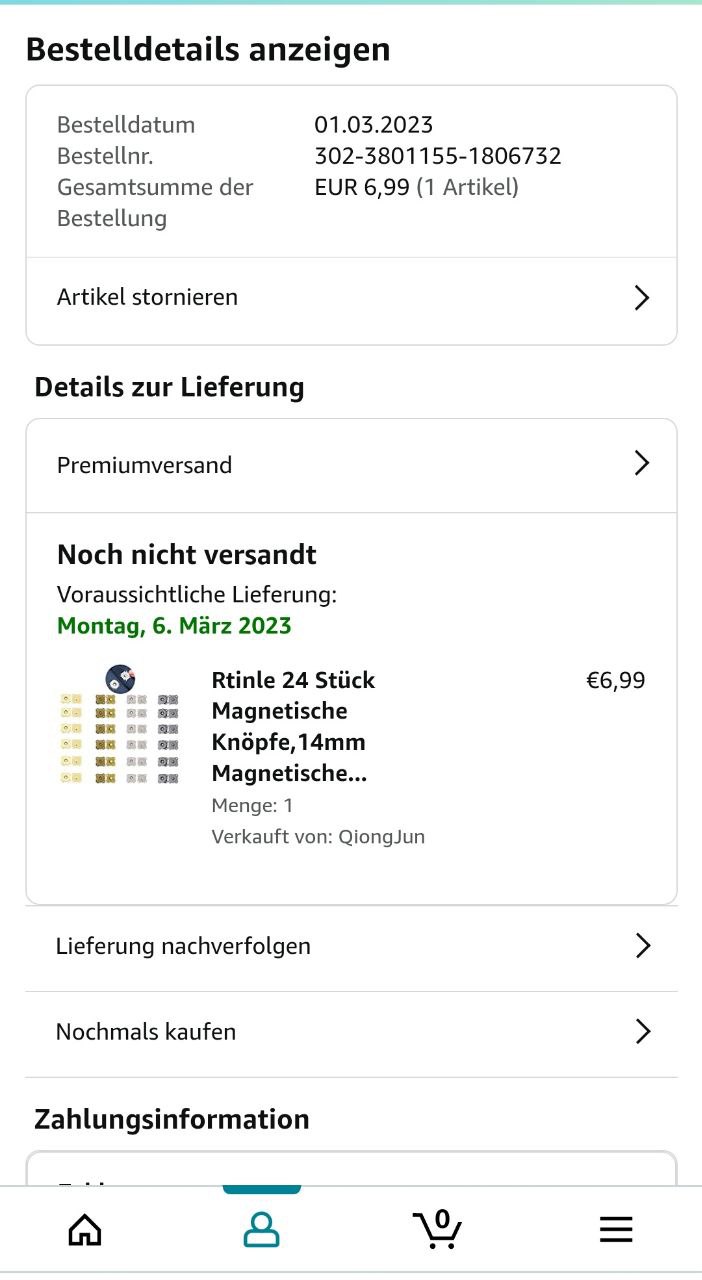Open the Premiumversand row

point(351,465)
